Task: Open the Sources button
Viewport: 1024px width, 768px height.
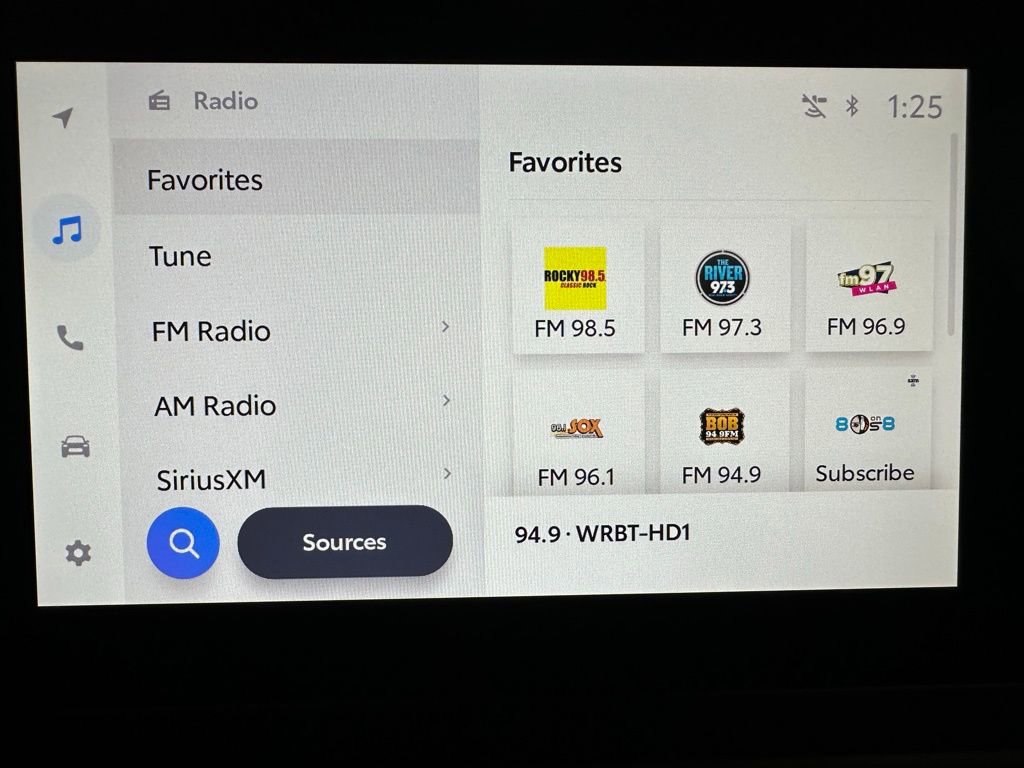Action: coord(345,542)
